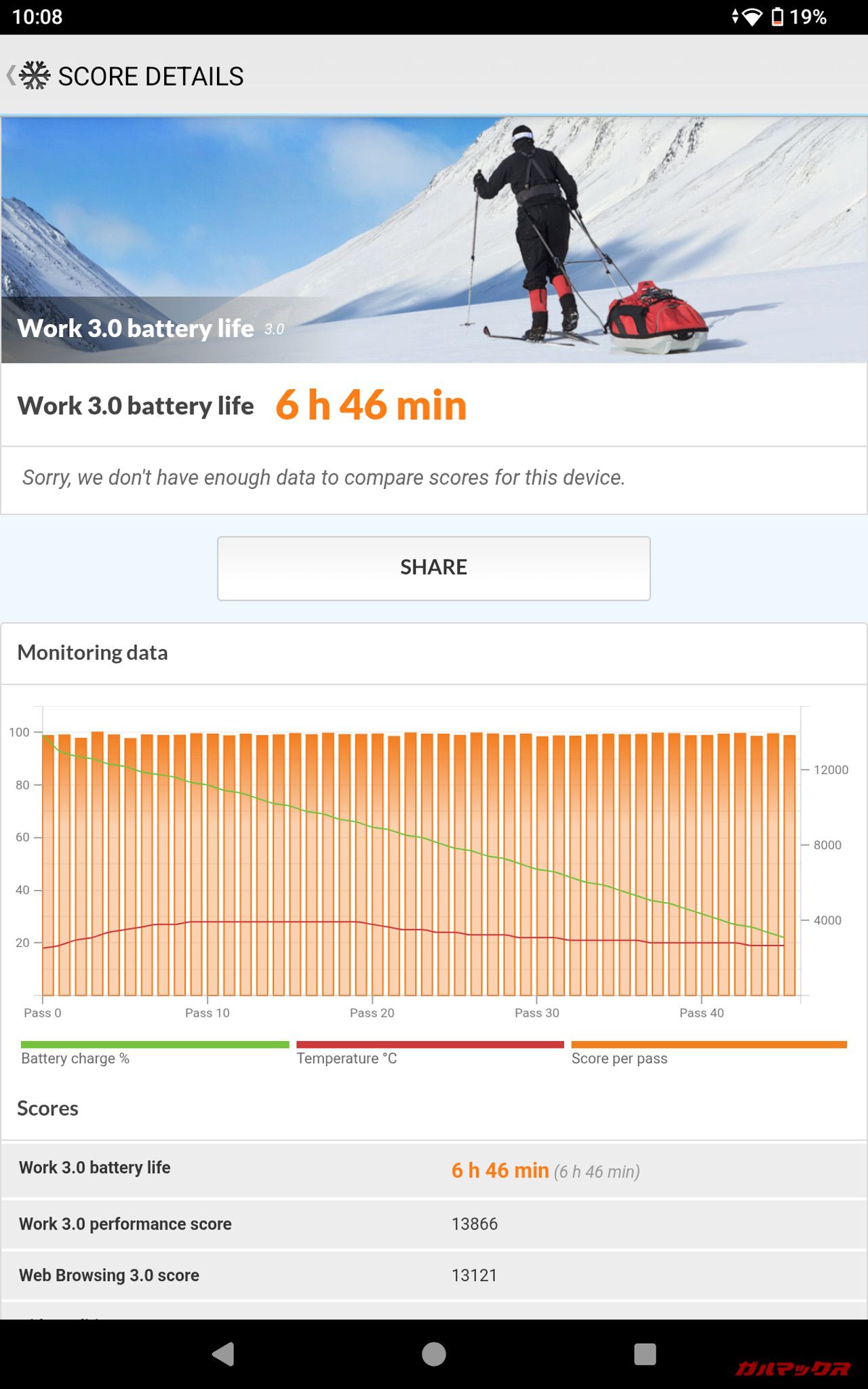The image size is (868, 1389).
Task: Tap the SHARE button
Action: (x=433, y=568)
